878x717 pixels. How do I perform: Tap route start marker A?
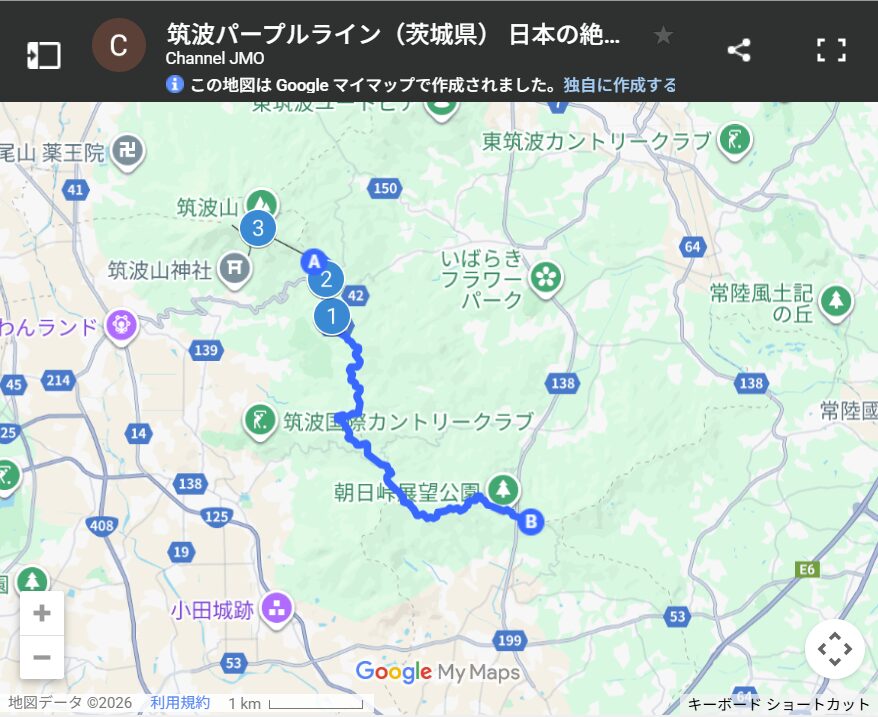[313, 261]
